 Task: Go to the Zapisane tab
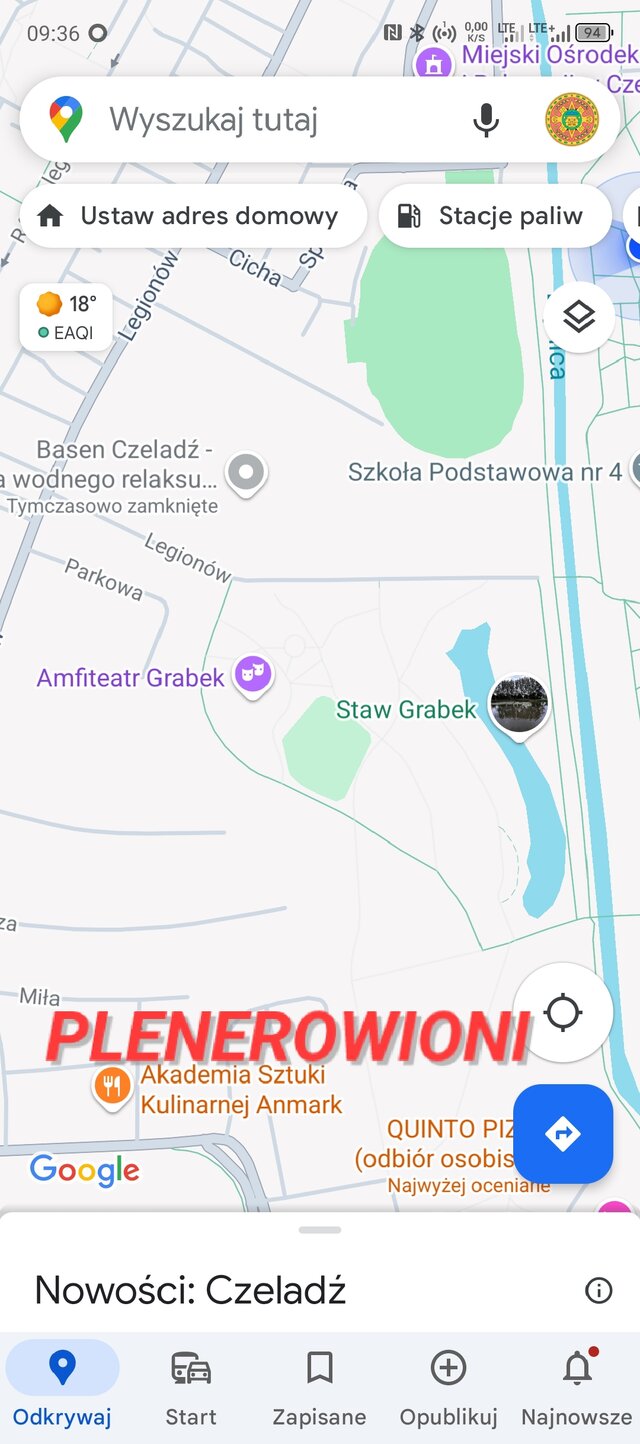319,1385
